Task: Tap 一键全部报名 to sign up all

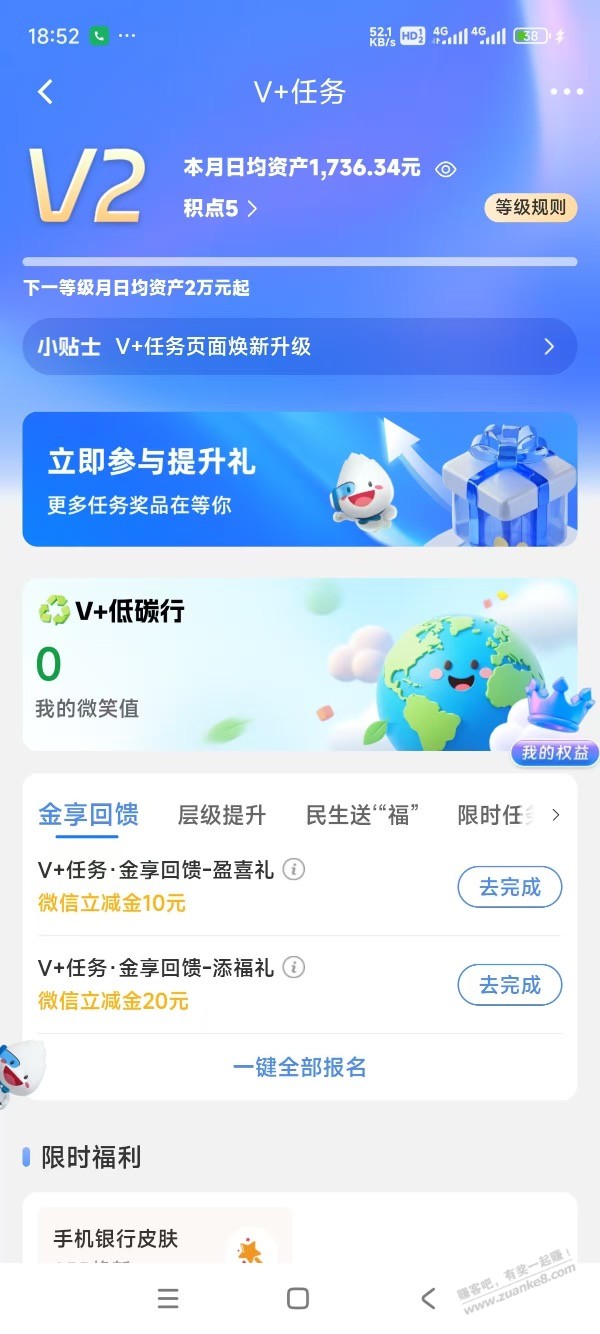Action: point(299,1067)
